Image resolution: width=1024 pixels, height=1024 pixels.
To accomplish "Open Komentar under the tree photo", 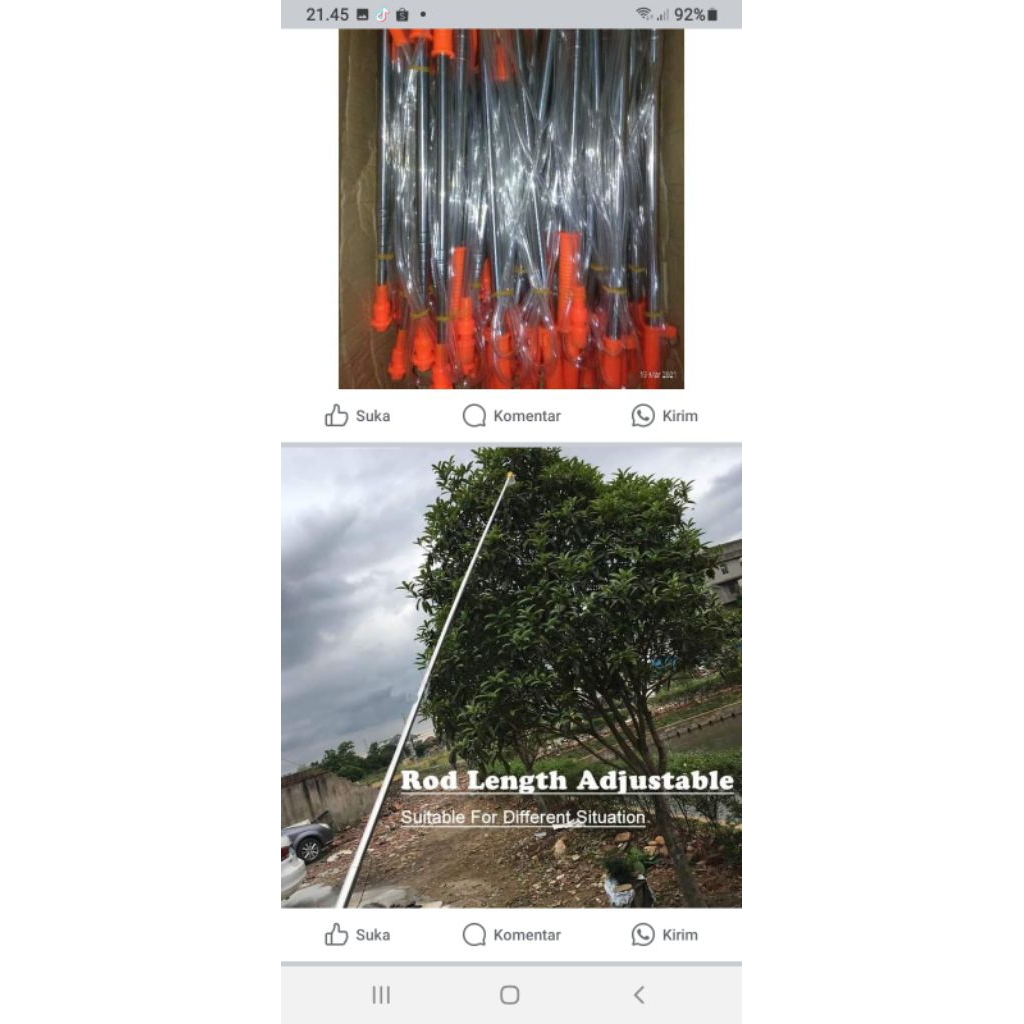I will (511, 935).
